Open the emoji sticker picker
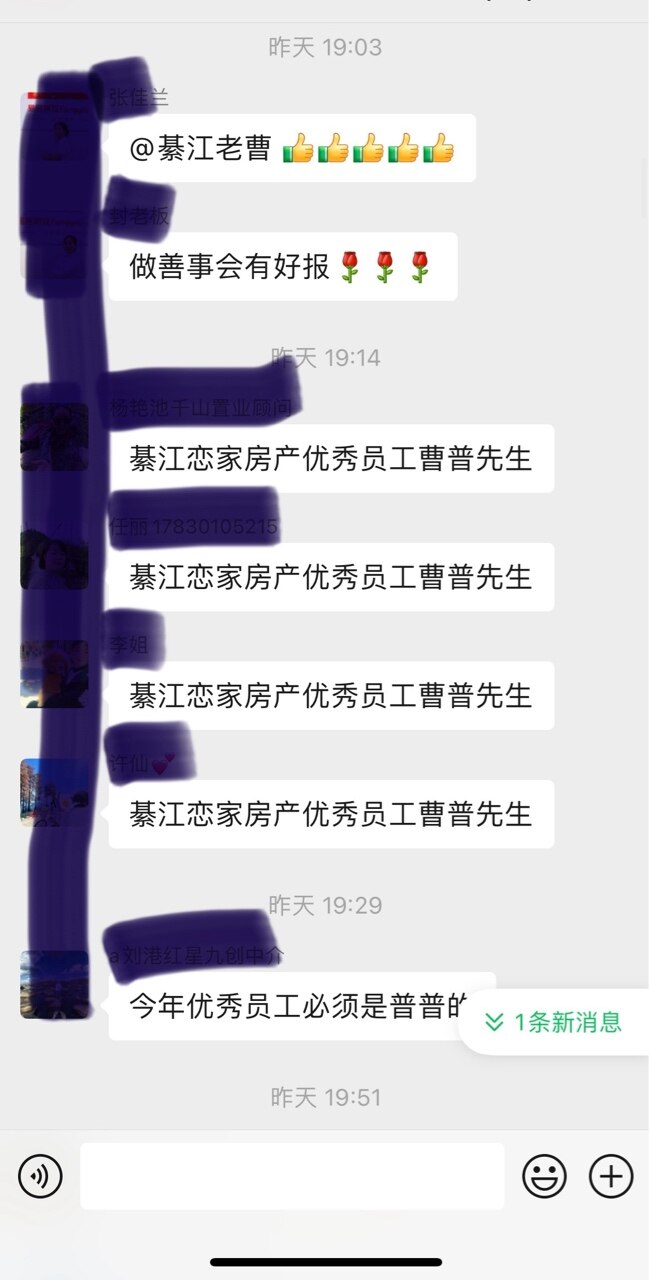The width and height of the screenshot is (649, 1280). pyautogui.click(x=544, y=1176)
